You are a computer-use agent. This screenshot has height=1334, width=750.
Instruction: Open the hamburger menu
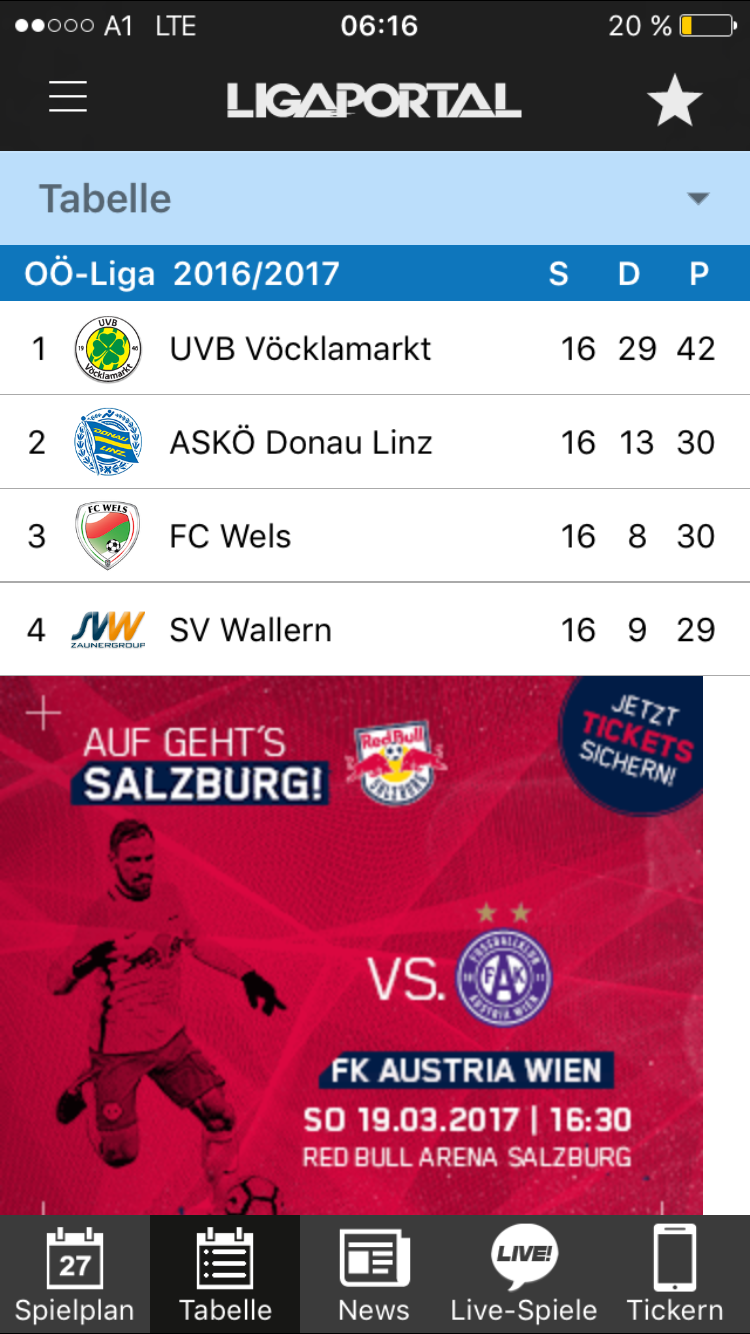click(x=68, y=97)
